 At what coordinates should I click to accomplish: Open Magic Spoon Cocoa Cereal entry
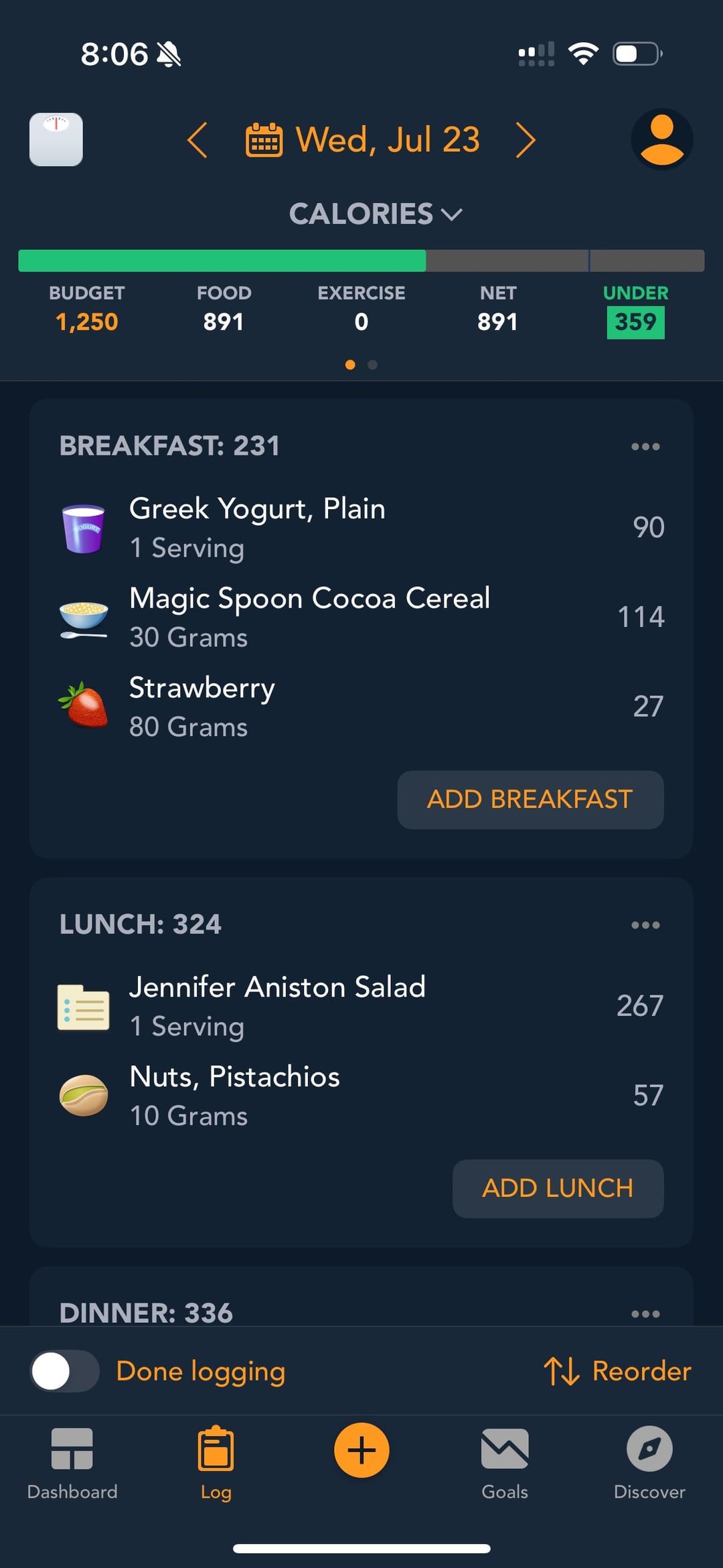pos(361,617)
